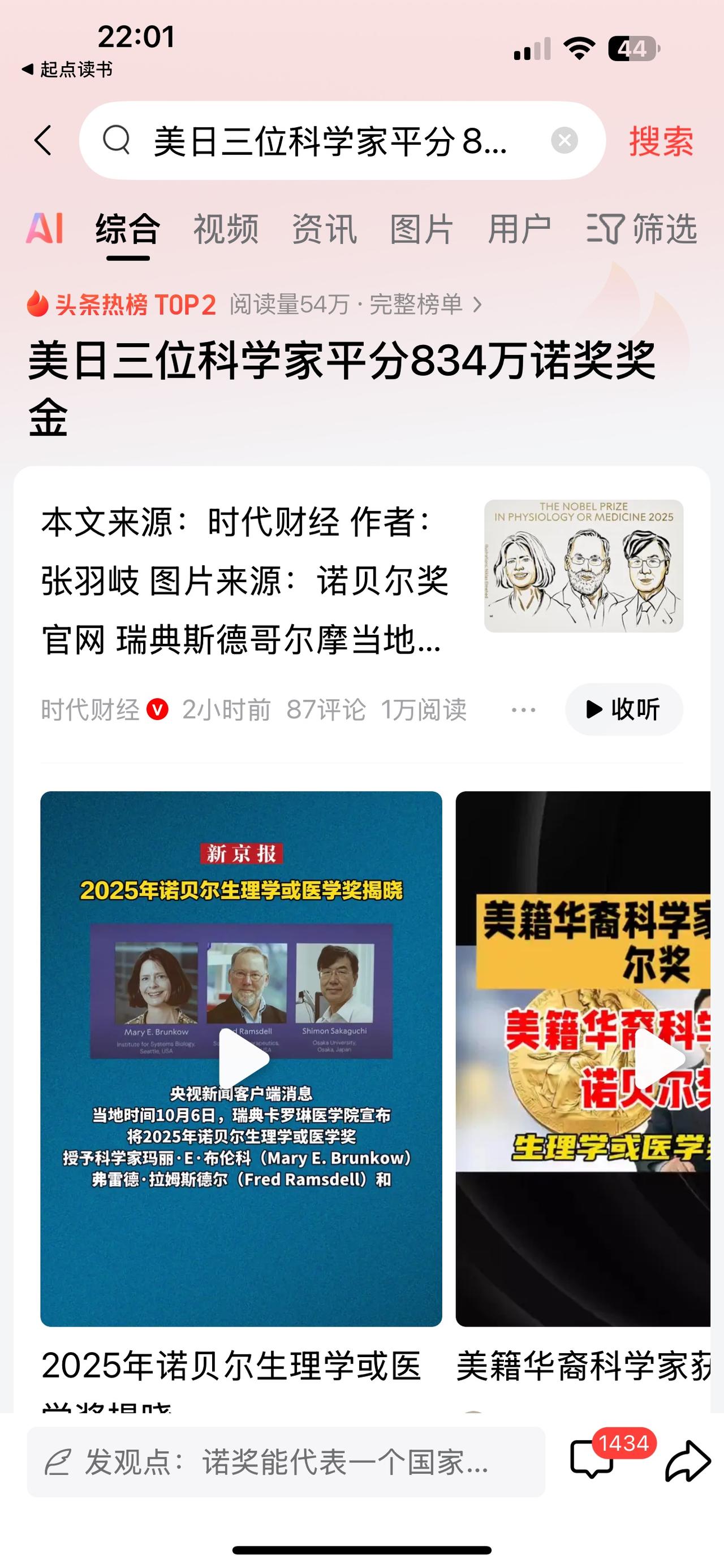Switch to the AI tab
The width and height of the screenshot is (724, 1568).
point(45,229)
